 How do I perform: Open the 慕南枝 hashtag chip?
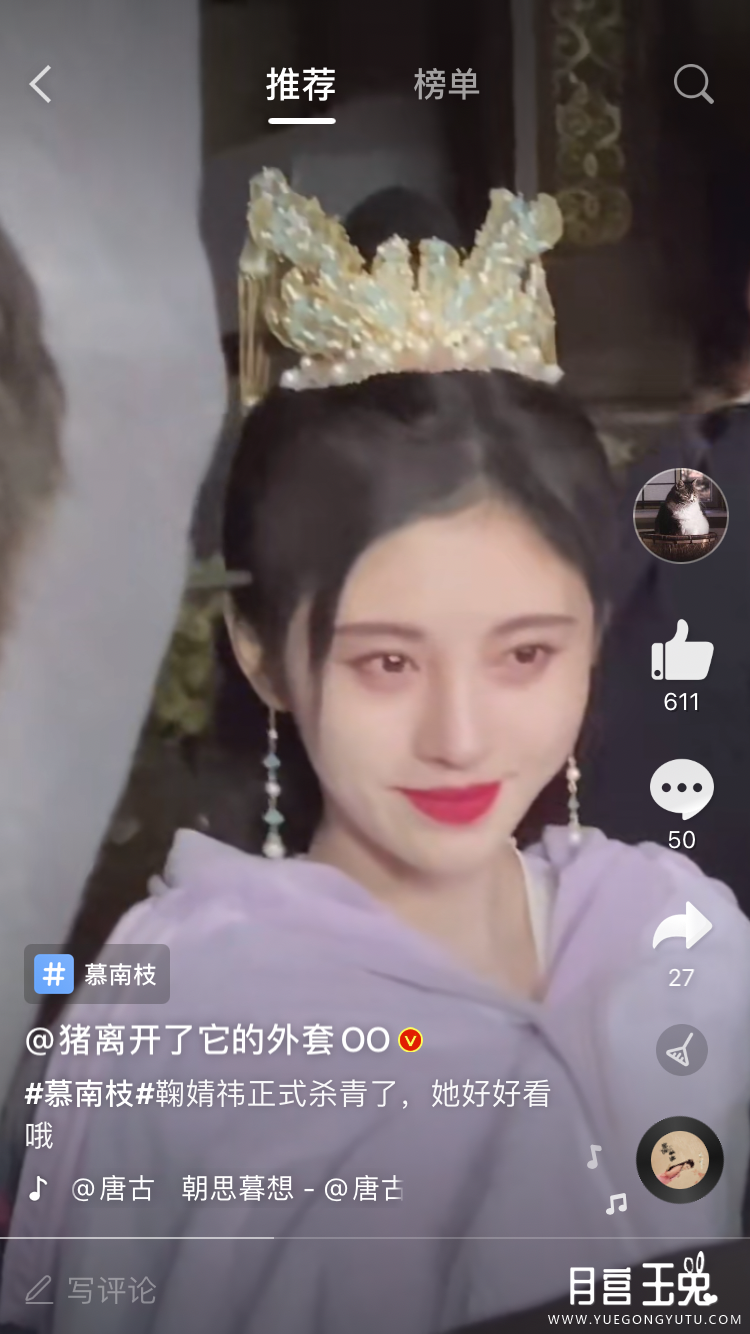97,974
